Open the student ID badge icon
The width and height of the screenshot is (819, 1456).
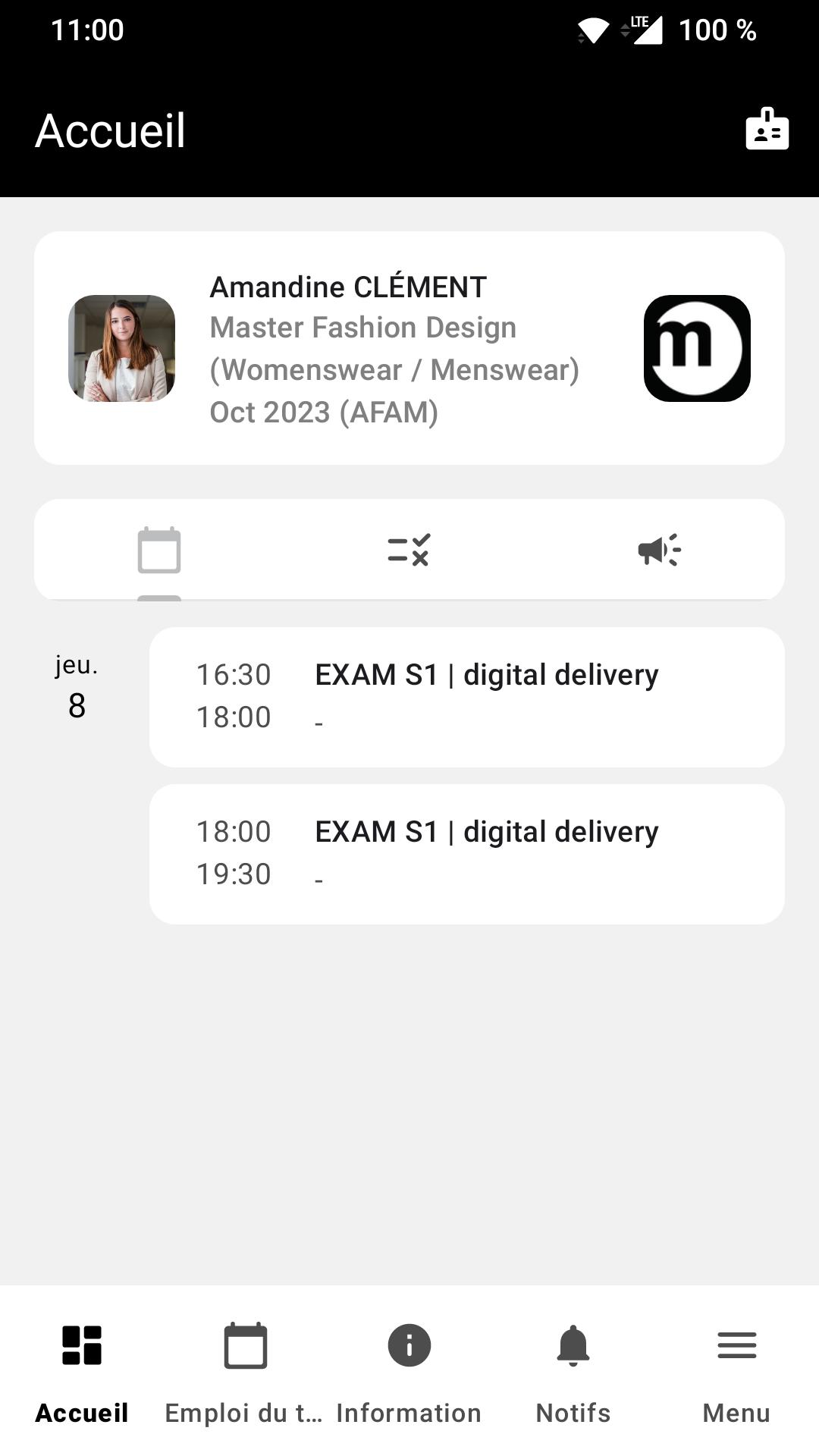click(x=767, y=130)
